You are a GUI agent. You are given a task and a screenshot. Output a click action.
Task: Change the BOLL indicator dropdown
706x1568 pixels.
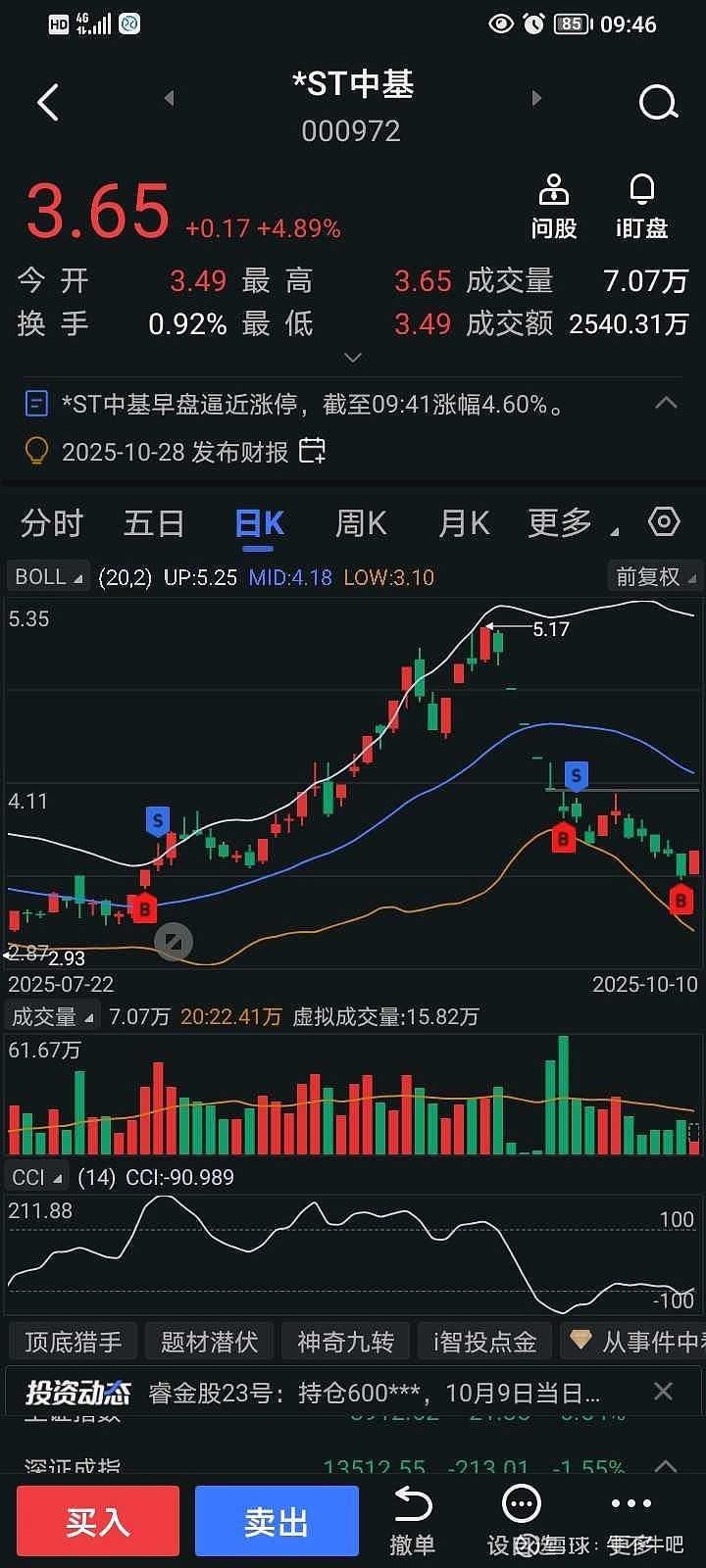(x=47, y=577)
